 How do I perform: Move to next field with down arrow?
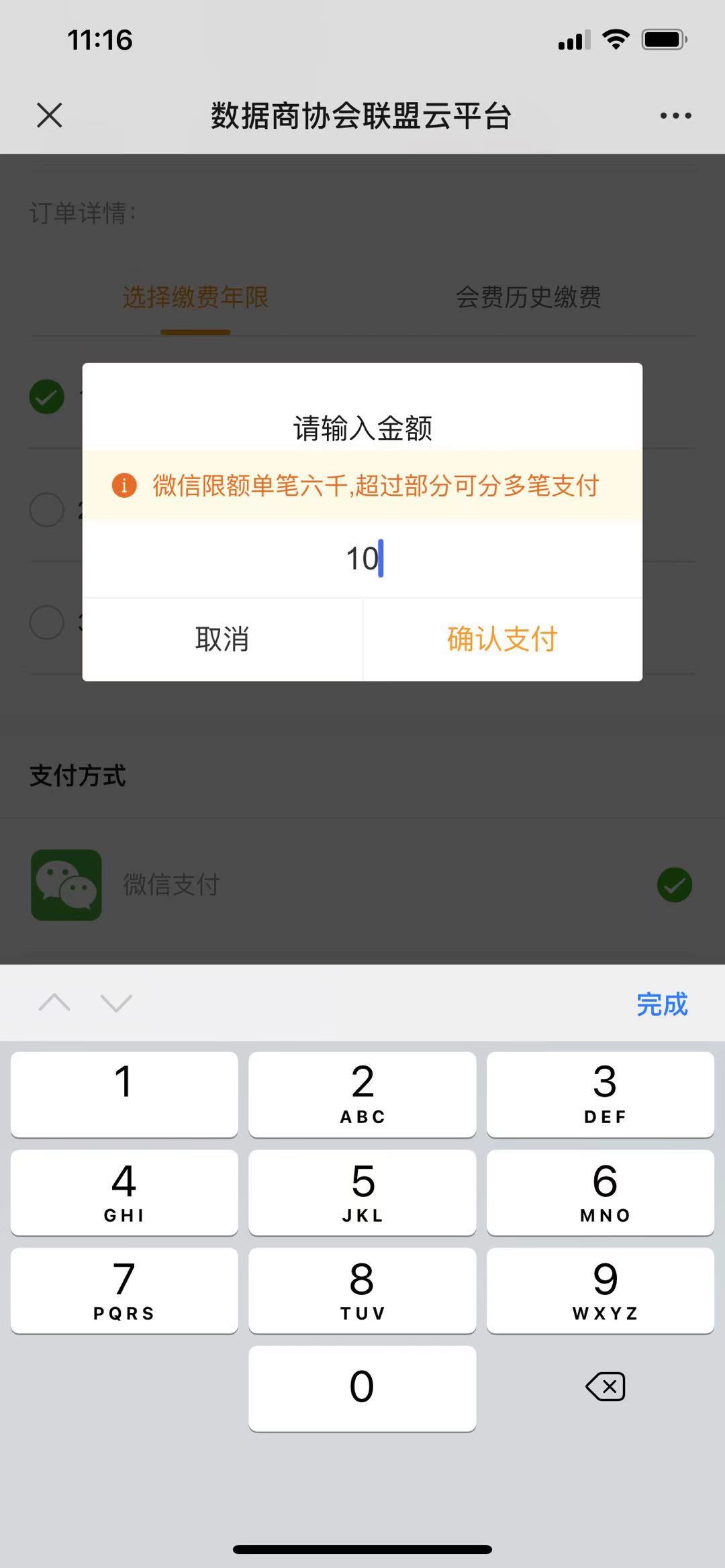point(116,1003)
